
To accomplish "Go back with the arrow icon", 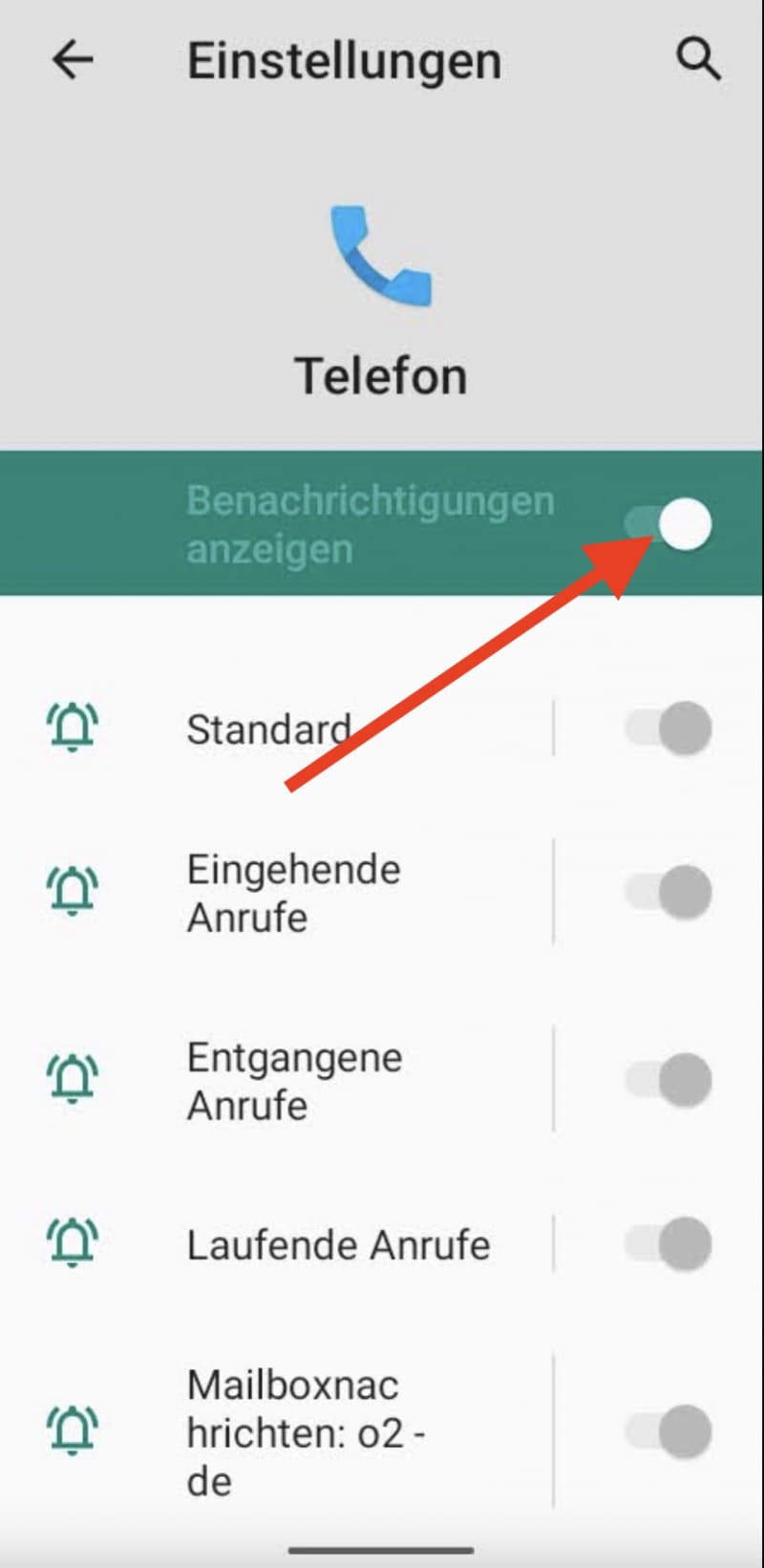I will click(x=73, y=61).
